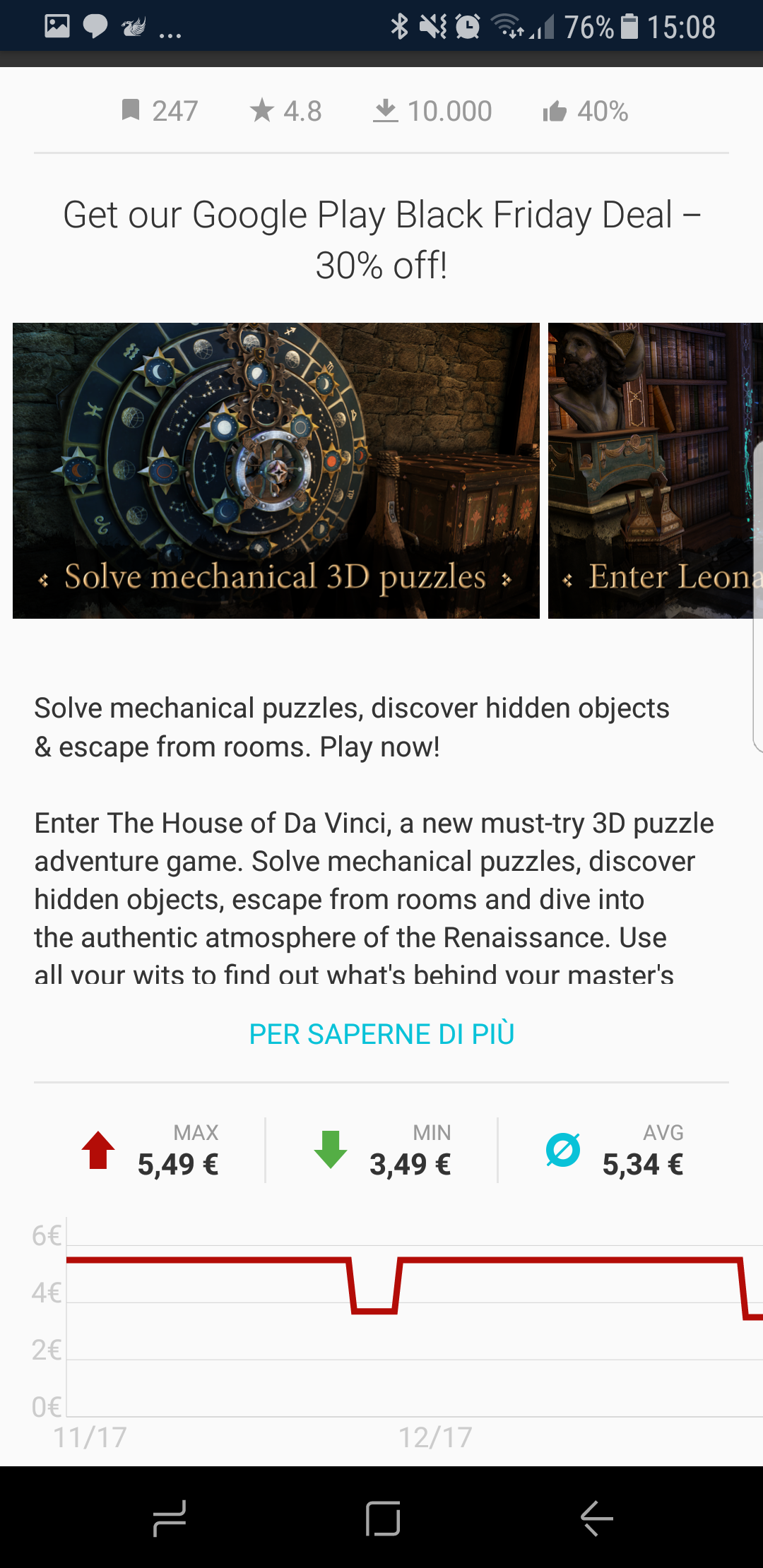
Task: Toggle the muted sound icon in status bar
Action: pyautogui.click(x=431, y=26)
